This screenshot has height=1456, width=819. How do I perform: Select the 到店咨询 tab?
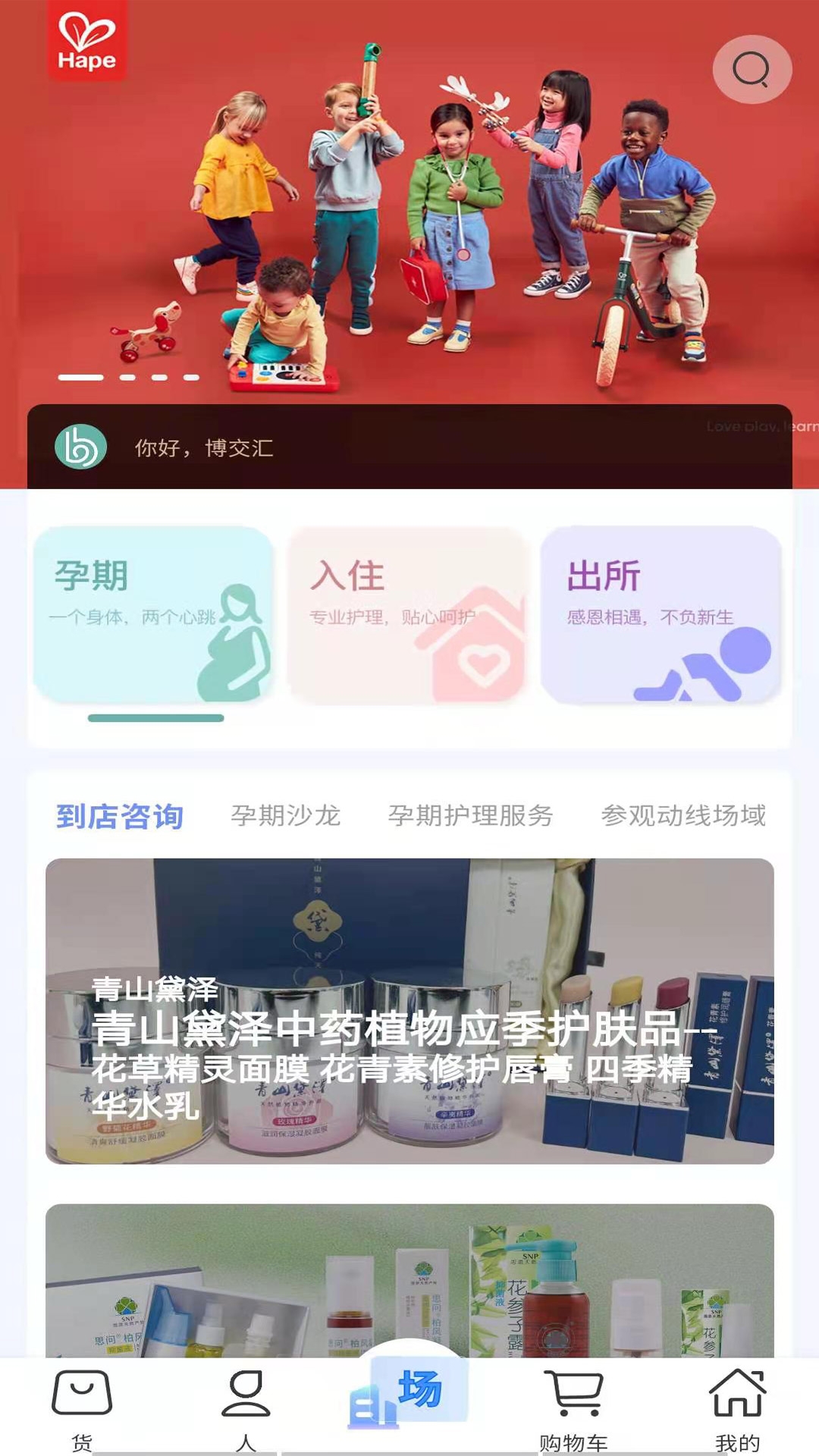120,816
